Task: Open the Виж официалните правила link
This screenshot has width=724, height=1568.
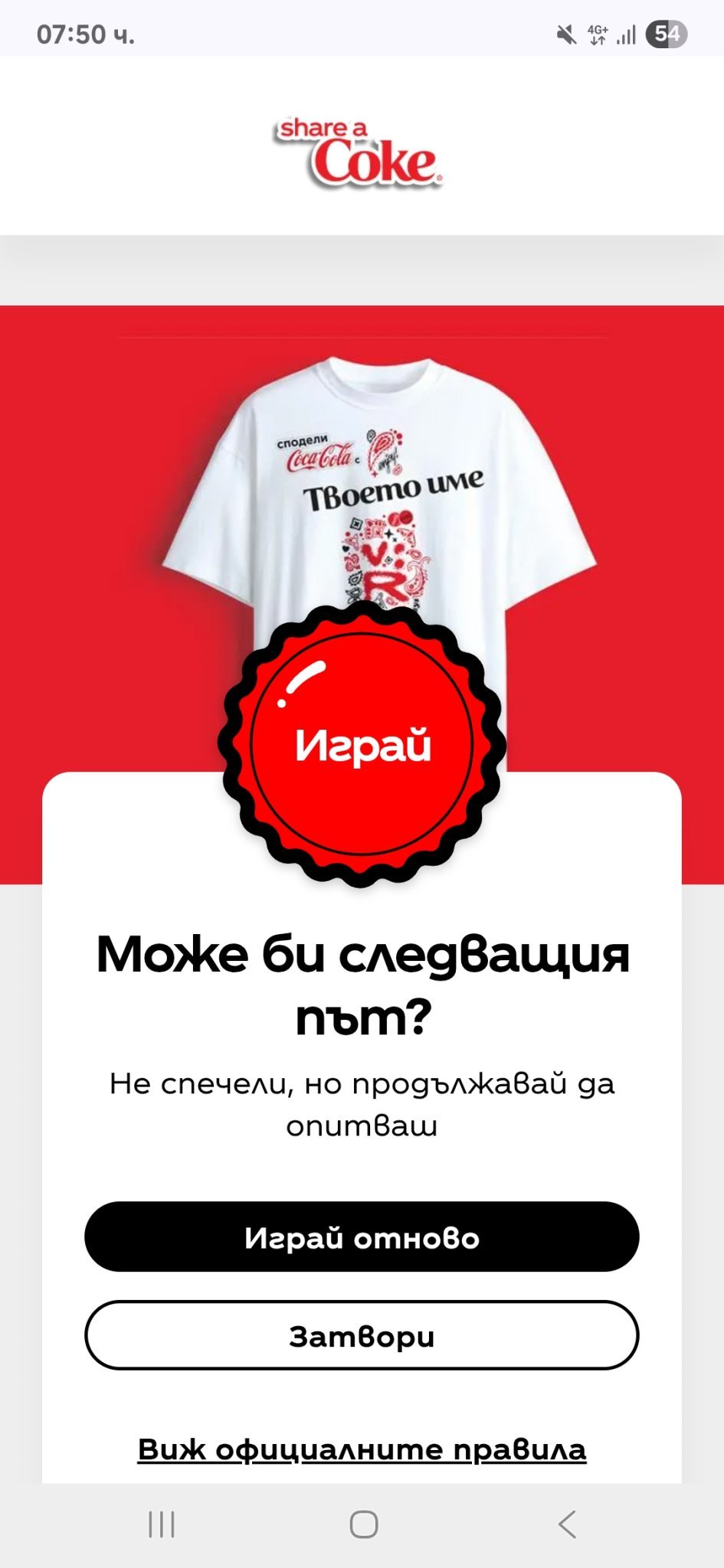Action: pos(362,1449)
